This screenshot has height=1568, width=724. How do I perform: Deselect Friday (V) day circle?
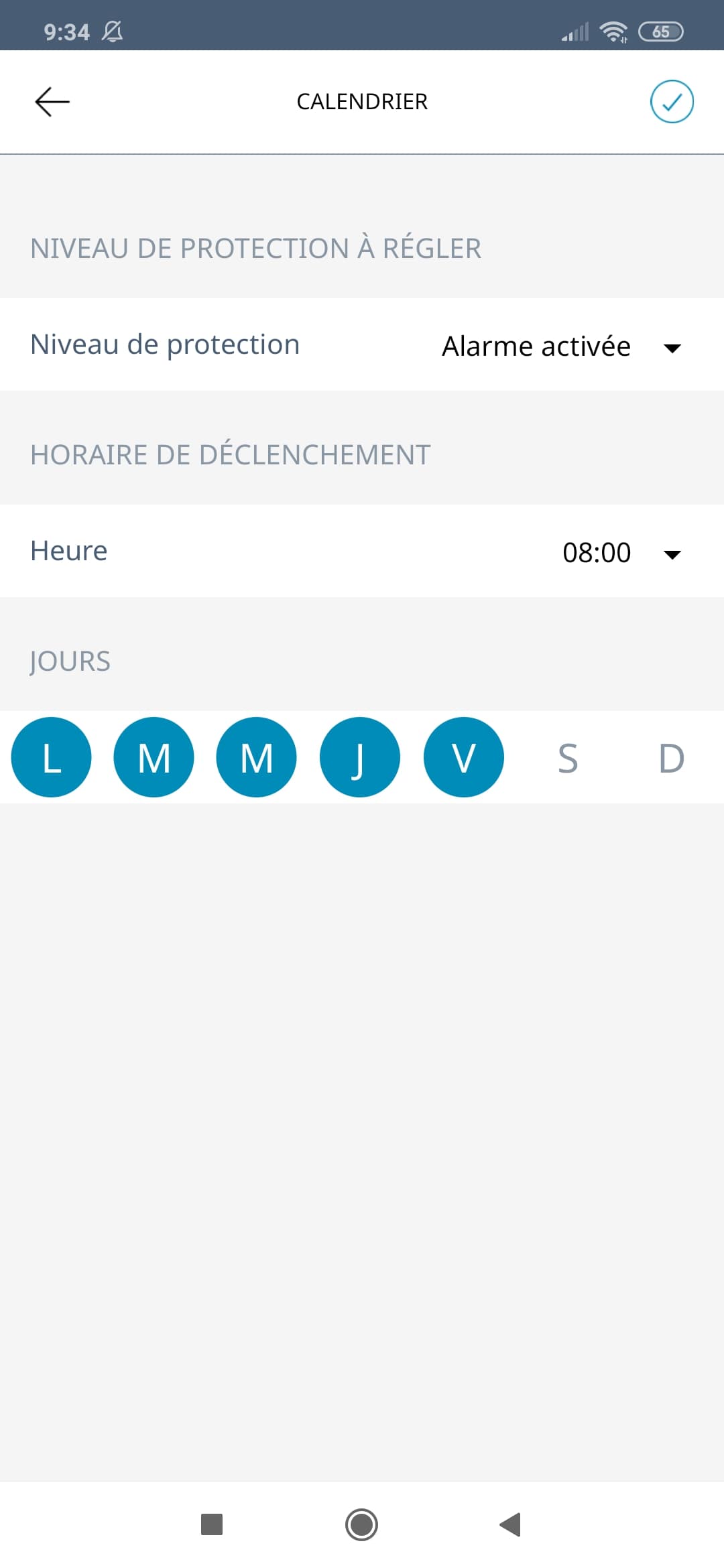(463, 757)
